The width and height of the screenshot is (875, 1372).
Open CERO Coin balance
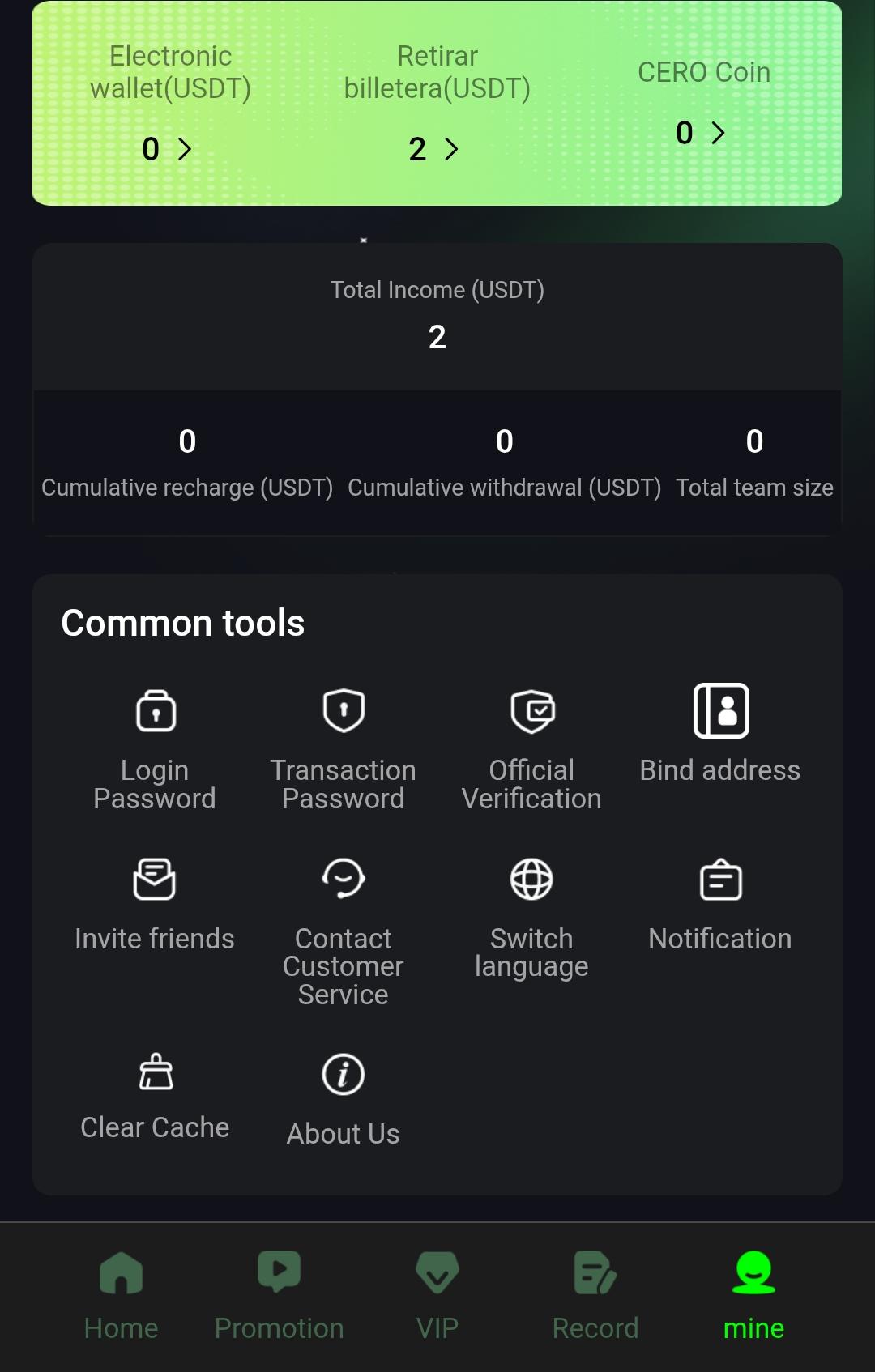pos(702,133)
